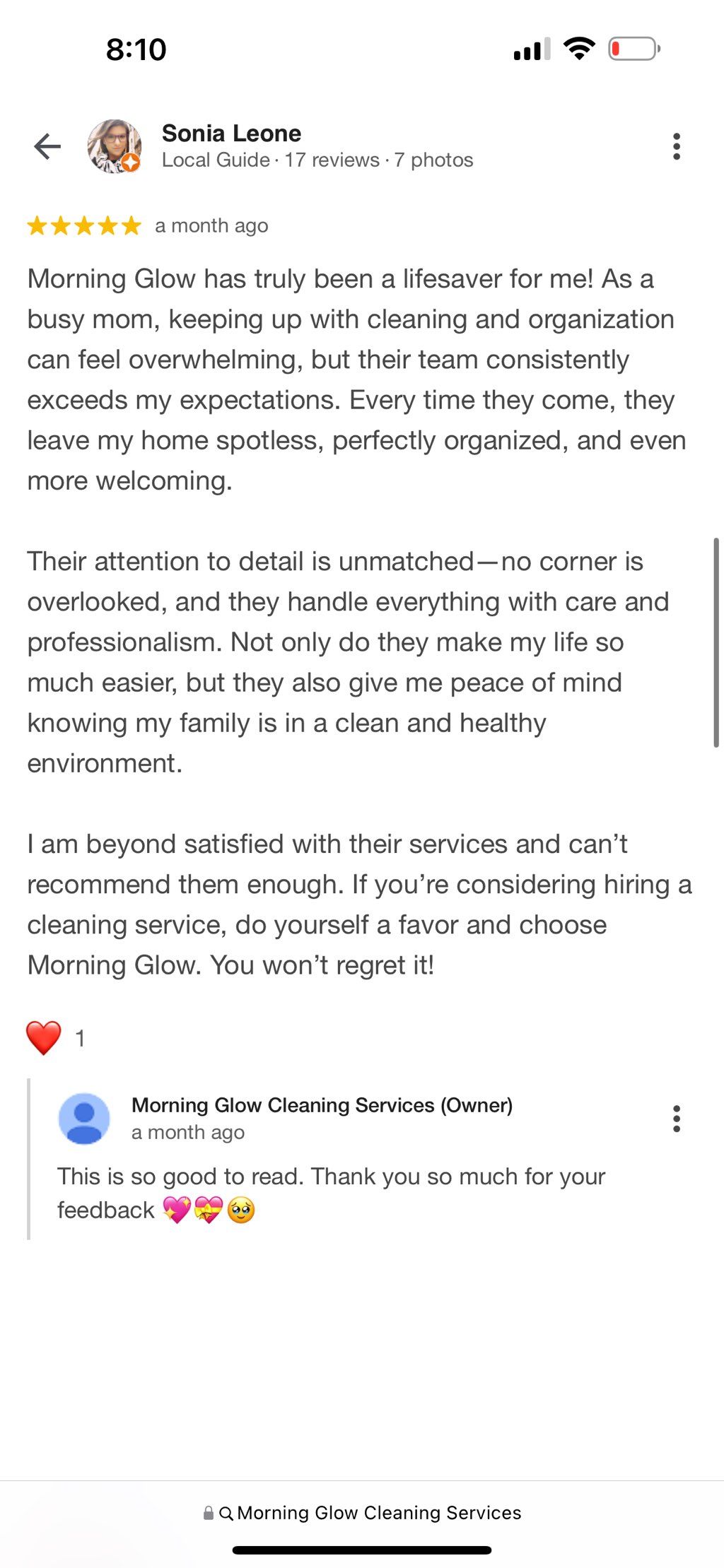Go back using the arrow icon
The image size is (724, 1568).
click(x=47, y=146)
